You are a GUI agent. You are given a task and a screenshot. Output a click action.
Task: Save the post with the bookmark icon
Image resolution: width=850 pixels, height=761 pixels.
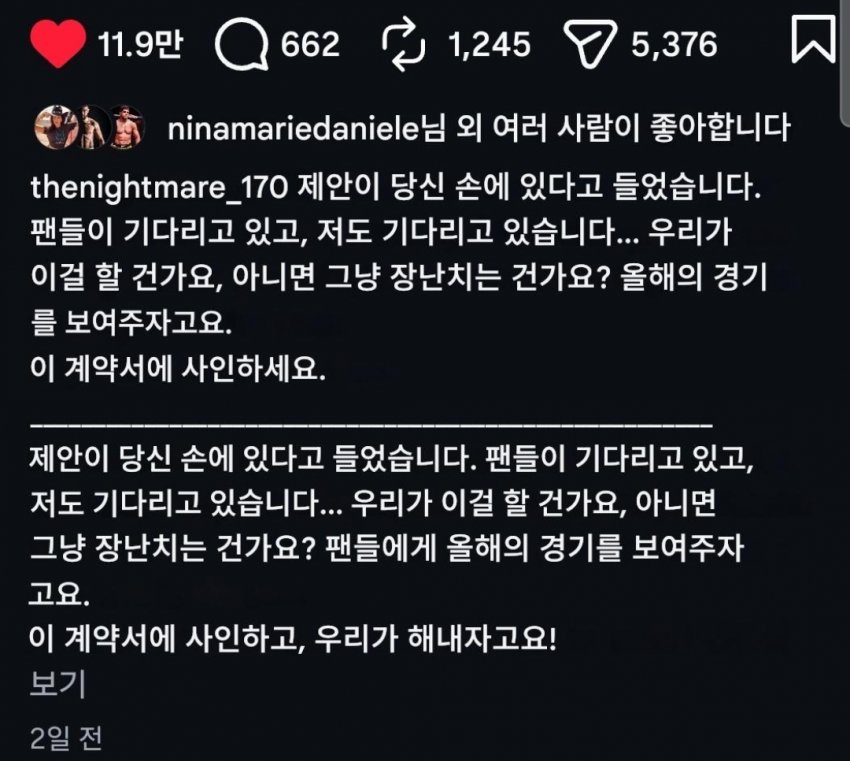click(812, 40)
